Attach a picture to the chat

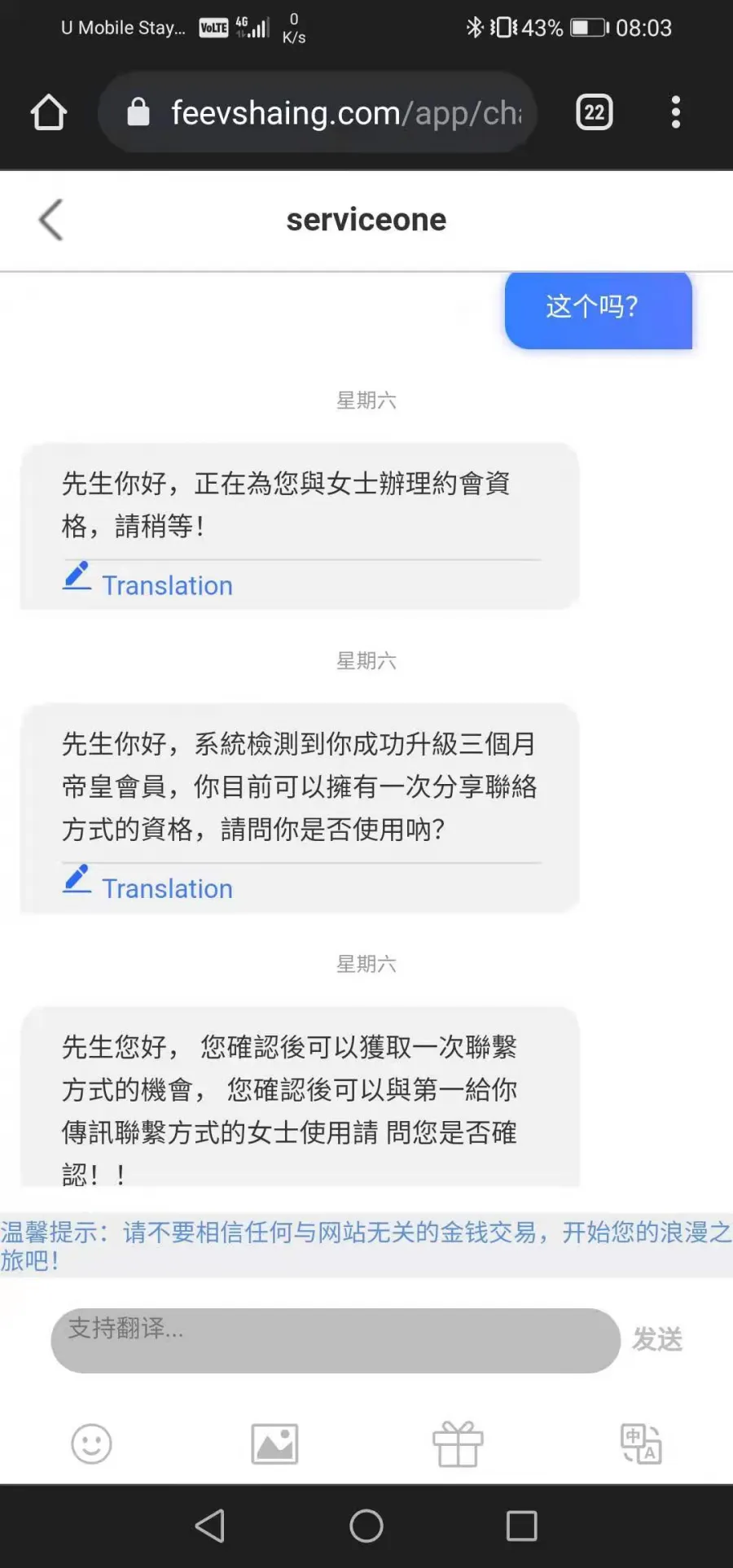pos(274,1443)
